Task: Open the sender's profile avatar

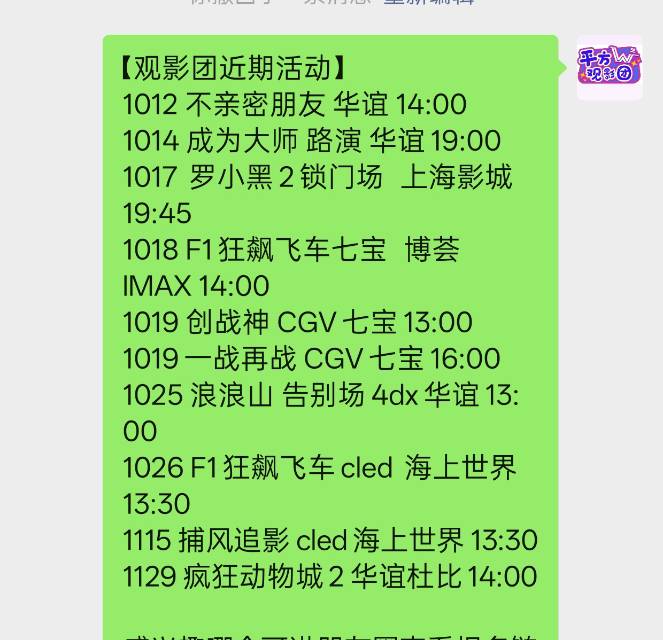Action: point(609,68)
